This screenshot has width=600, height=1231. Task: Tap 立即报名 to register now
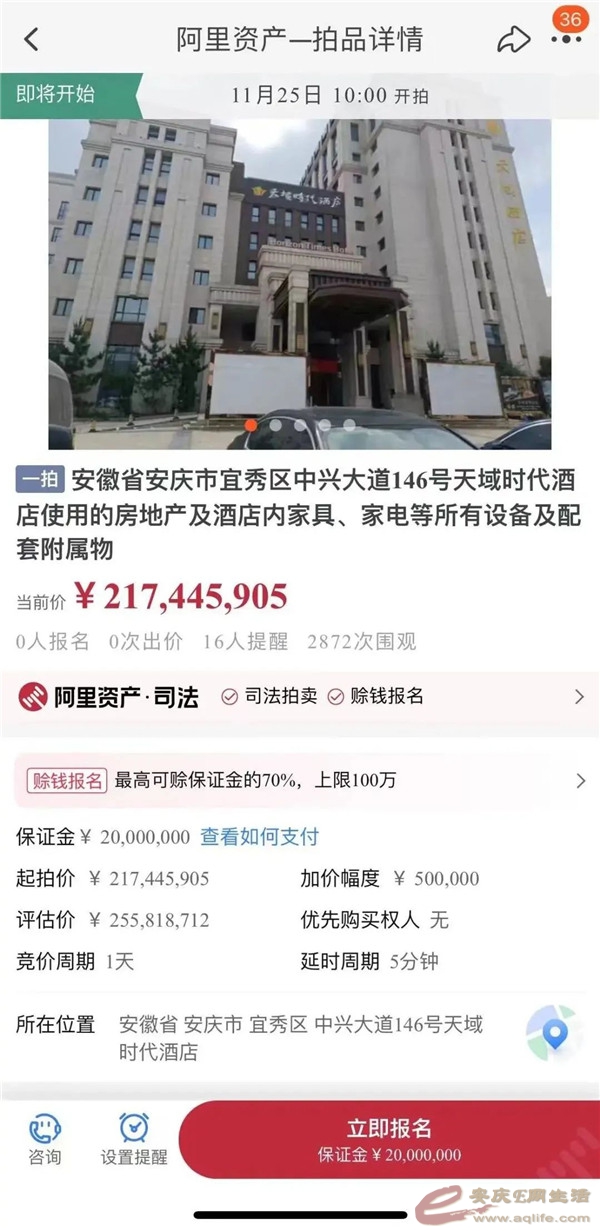[389, 1140]
